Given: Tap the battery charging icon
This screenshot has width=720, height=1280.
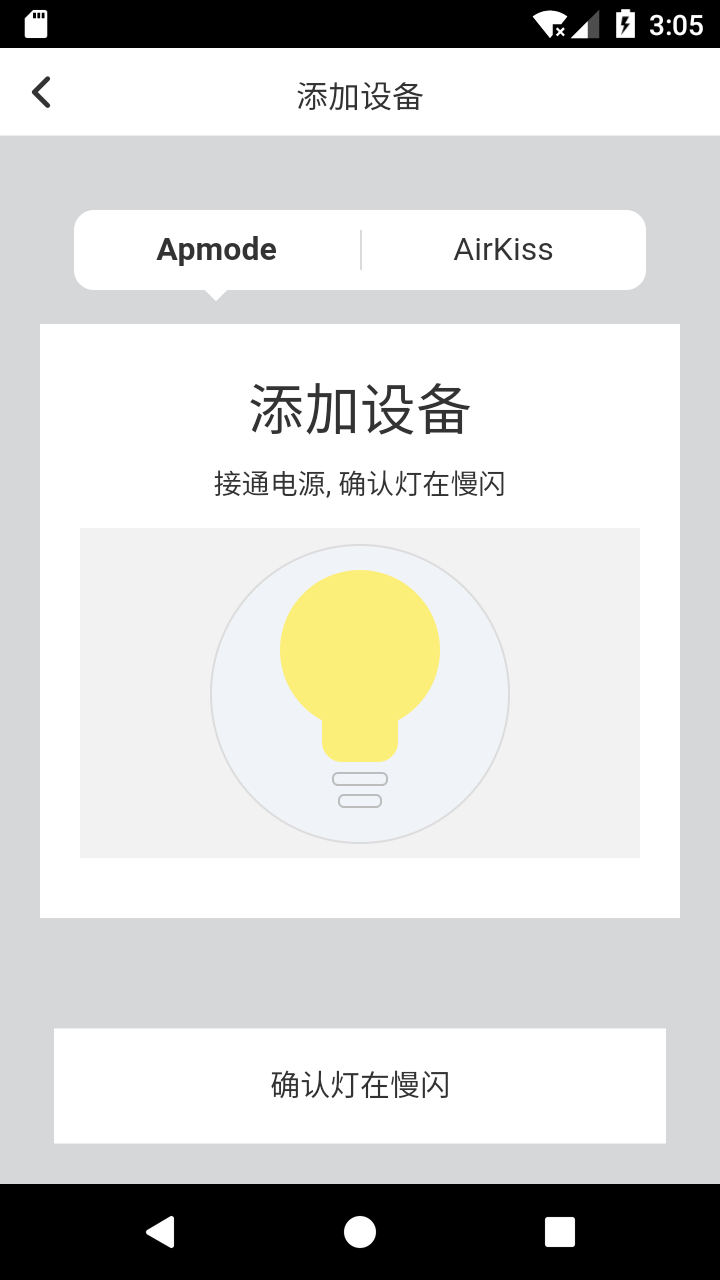Looking at the screenshot, I should [625, 22].
